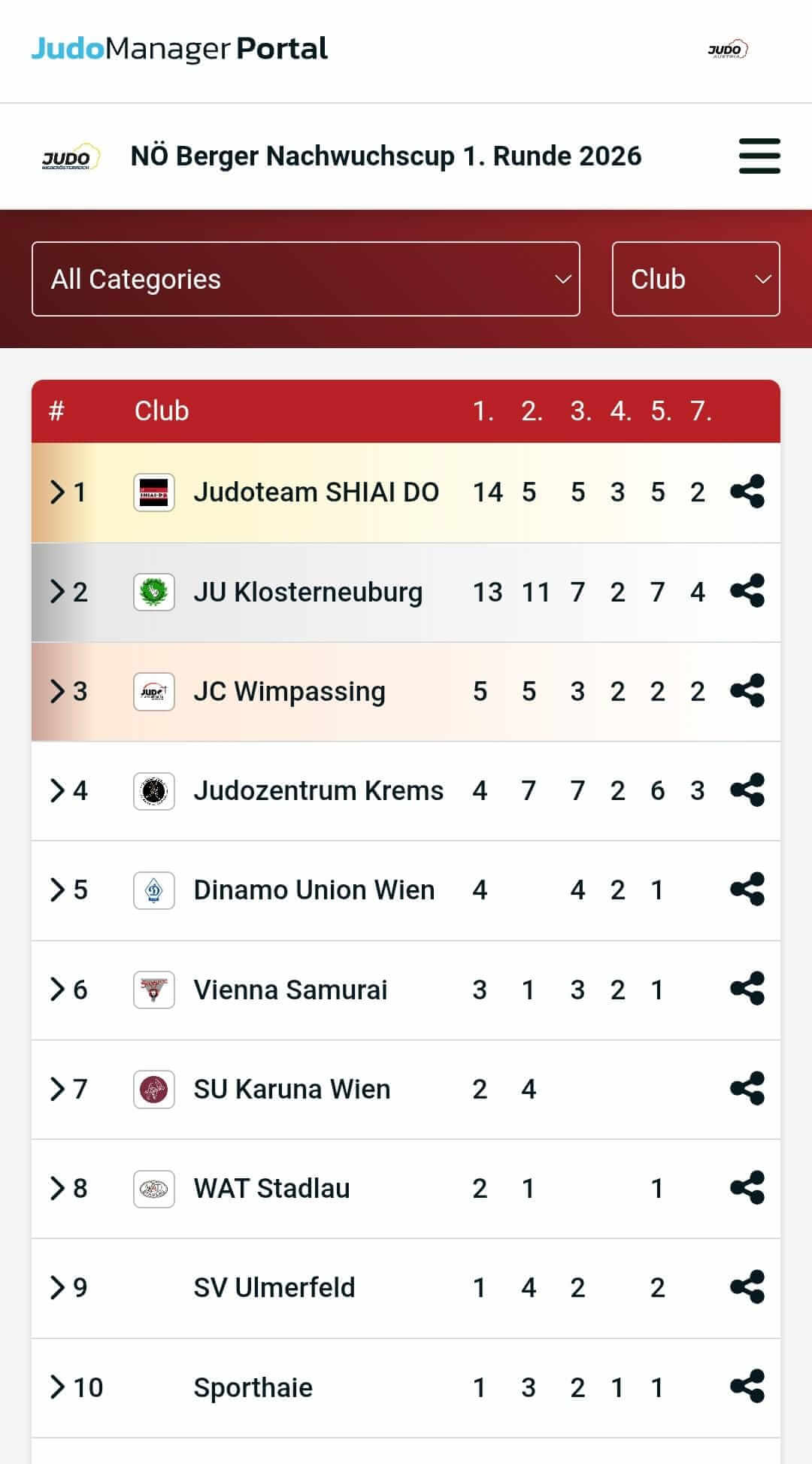Expand the SU Karuna Wien row
The height and width of the screenshot is (1464, 812).
(57, 1089)
